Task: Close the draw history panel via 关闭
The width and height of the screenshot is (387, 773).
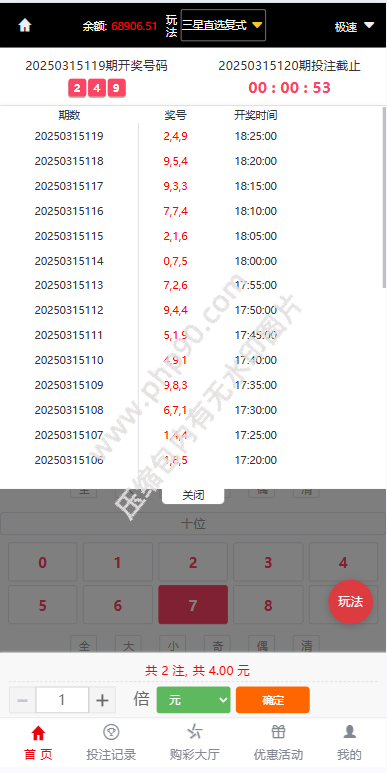Action: coord(193,495)
